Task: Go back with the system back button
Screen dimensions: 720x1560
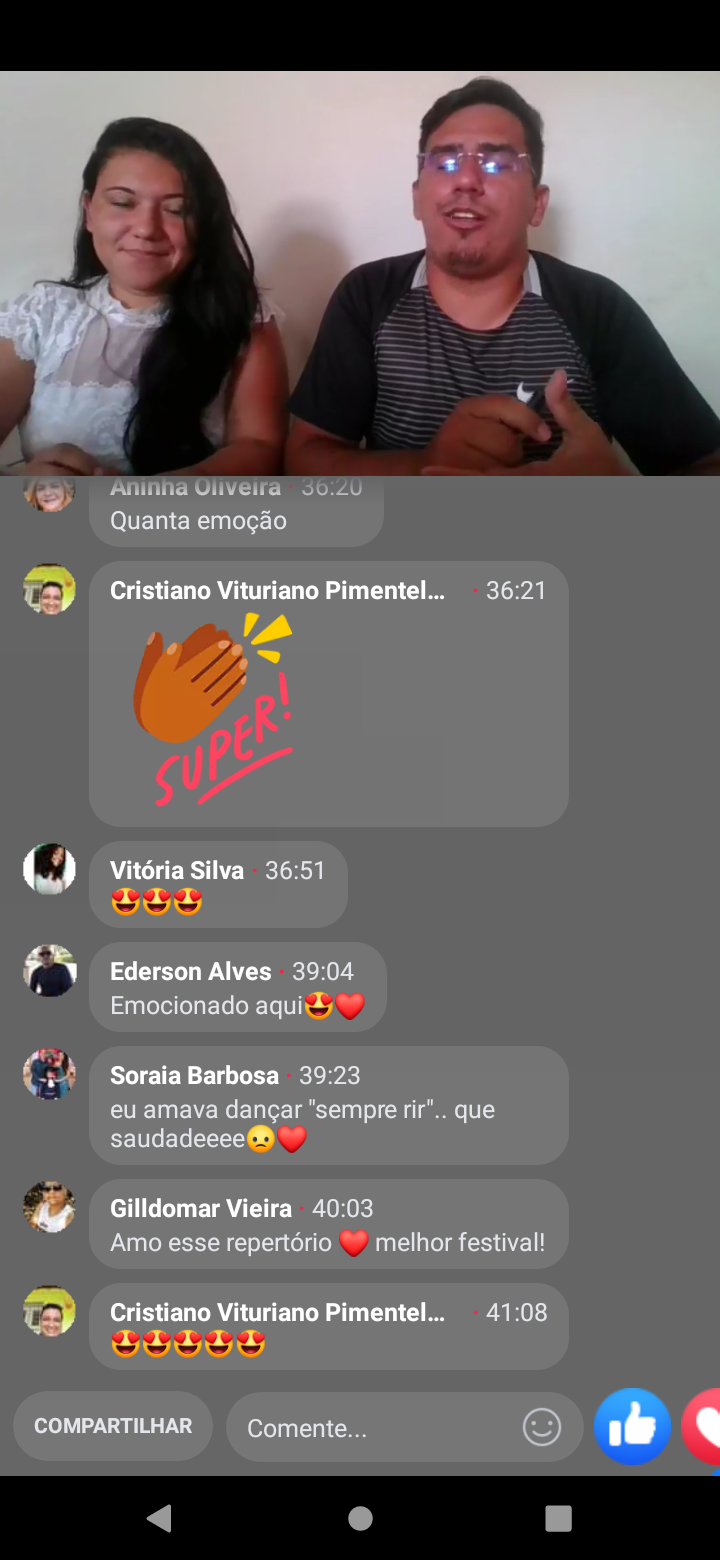Action: (159, 1518)
